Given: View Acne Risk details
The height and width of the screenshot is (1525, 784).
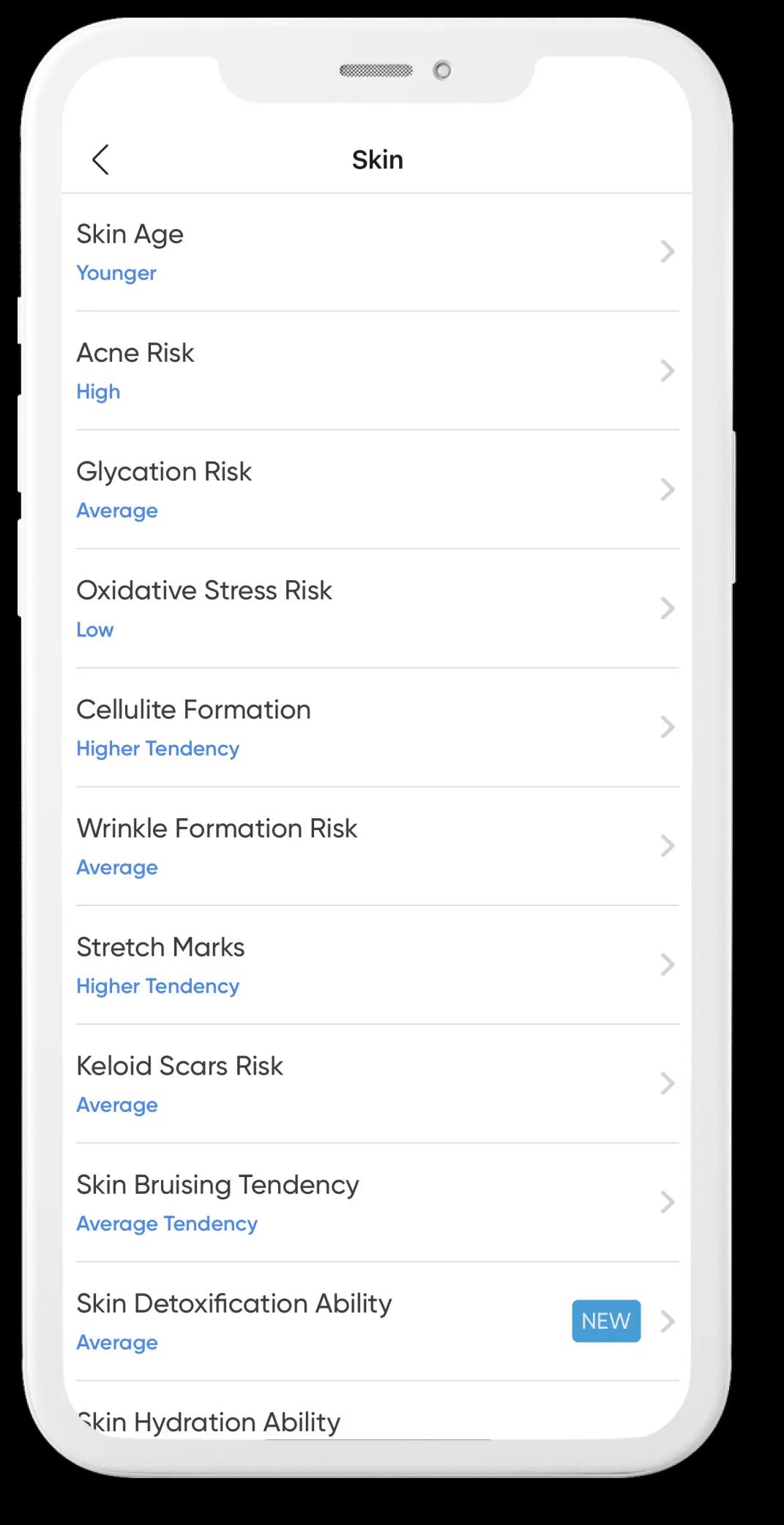Looking at the screenshot, I should point(377,371).
